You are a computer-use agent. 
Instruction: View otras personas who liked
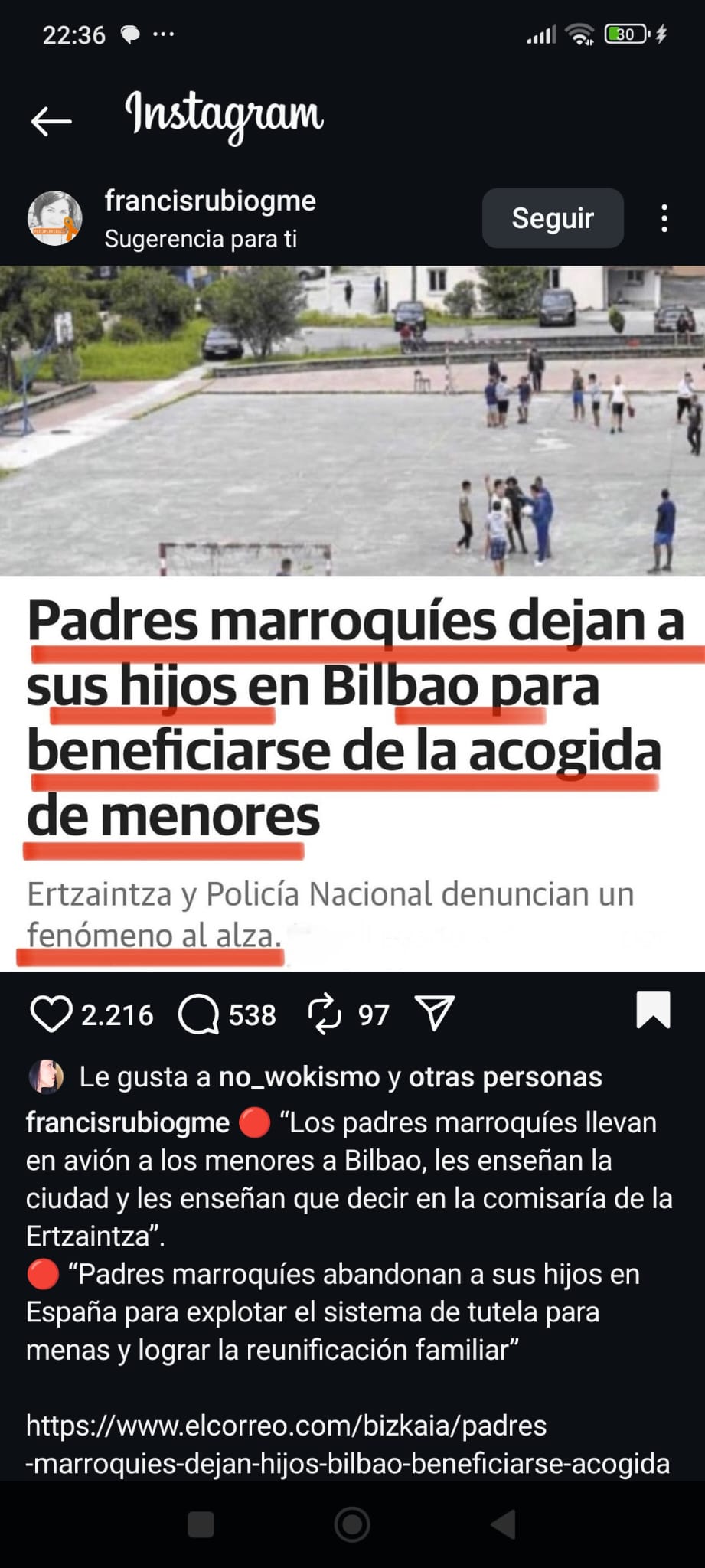pos(505,1077)
